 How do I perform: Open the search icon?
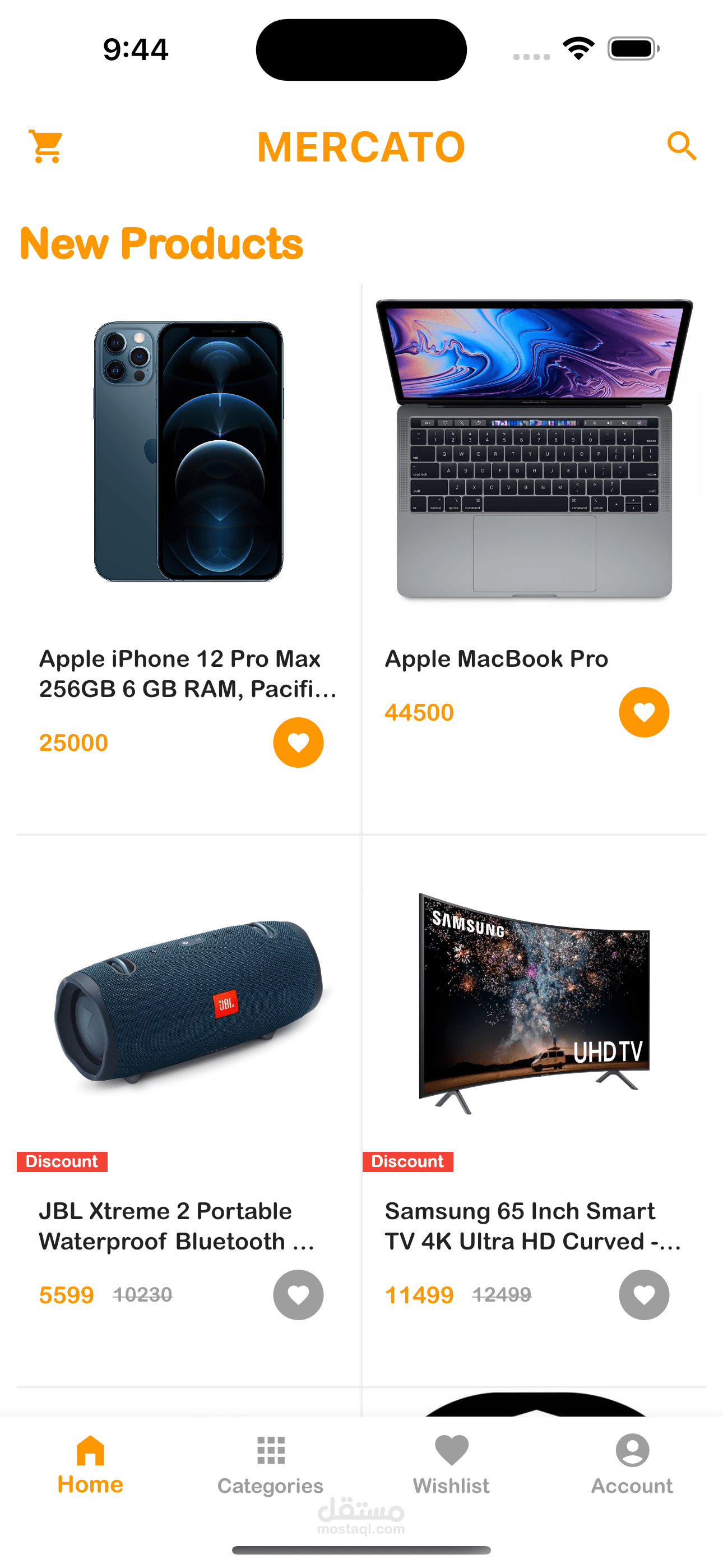[x=681, y=146]
